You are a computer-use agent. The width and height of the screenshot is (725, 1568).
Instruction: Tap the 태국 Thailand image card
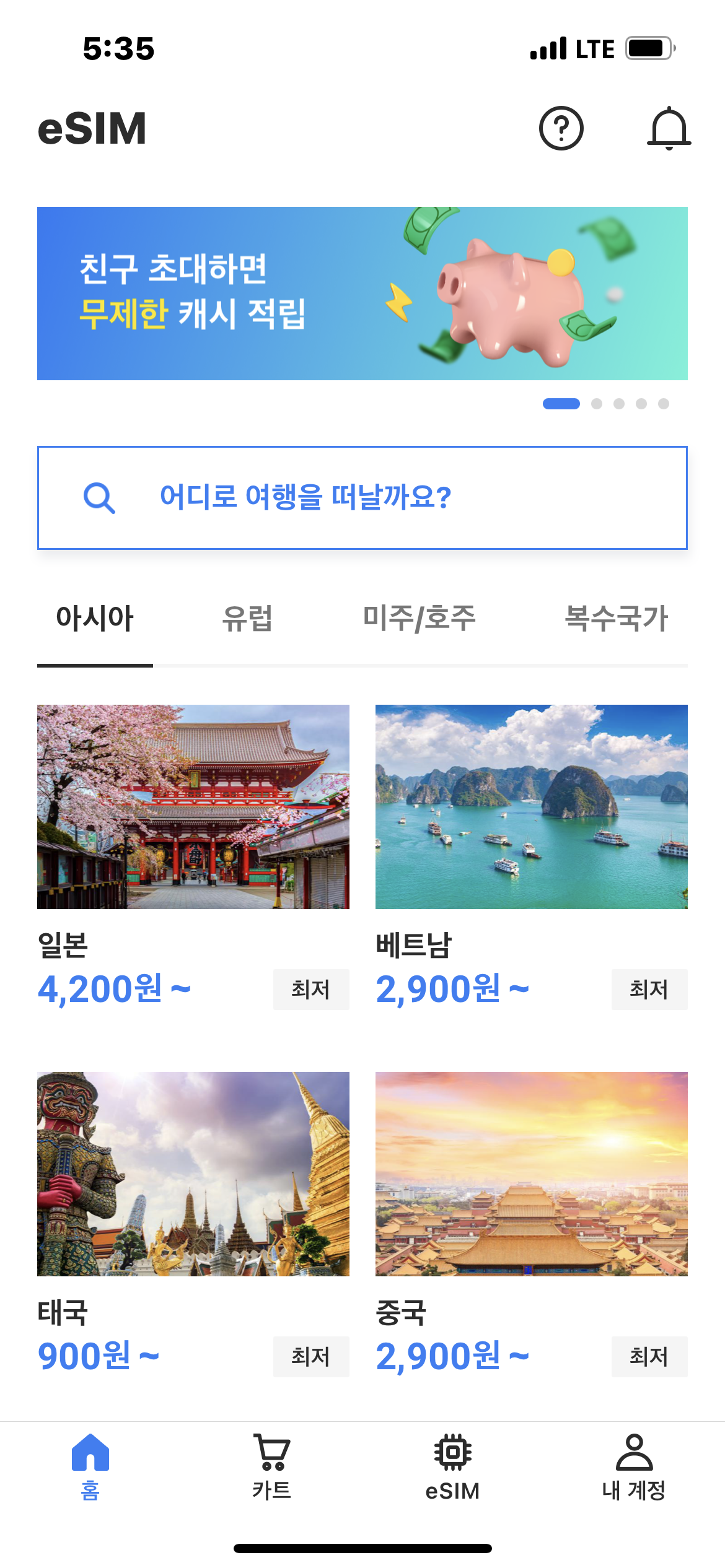tap(193, 1170)
